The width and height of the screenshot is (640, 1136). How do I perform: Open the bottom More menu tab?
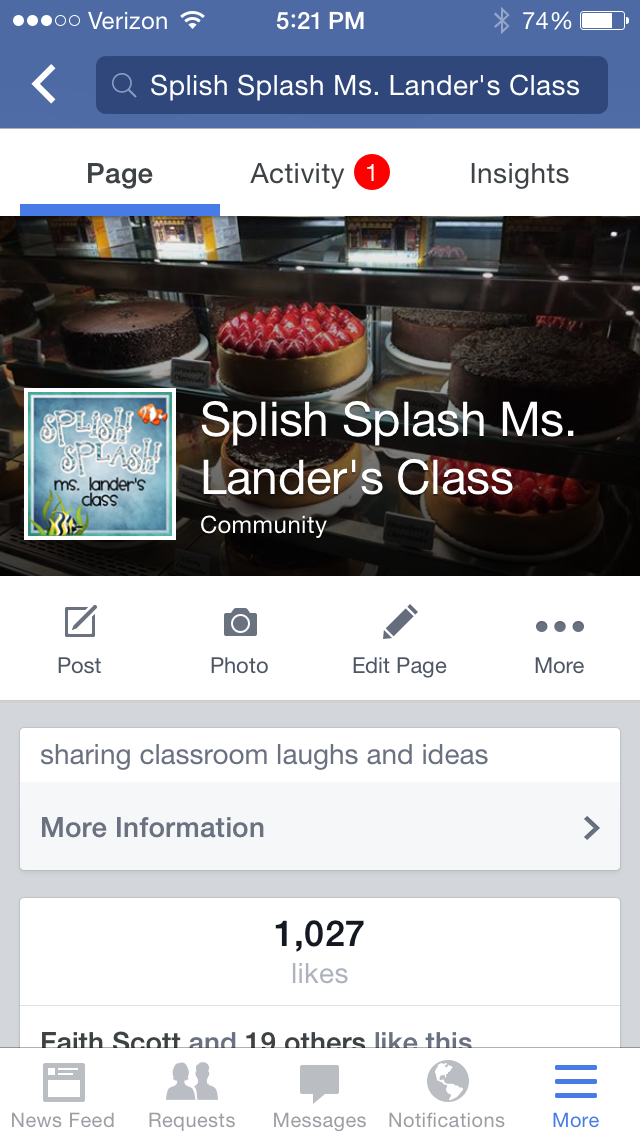pos(575,1094)
